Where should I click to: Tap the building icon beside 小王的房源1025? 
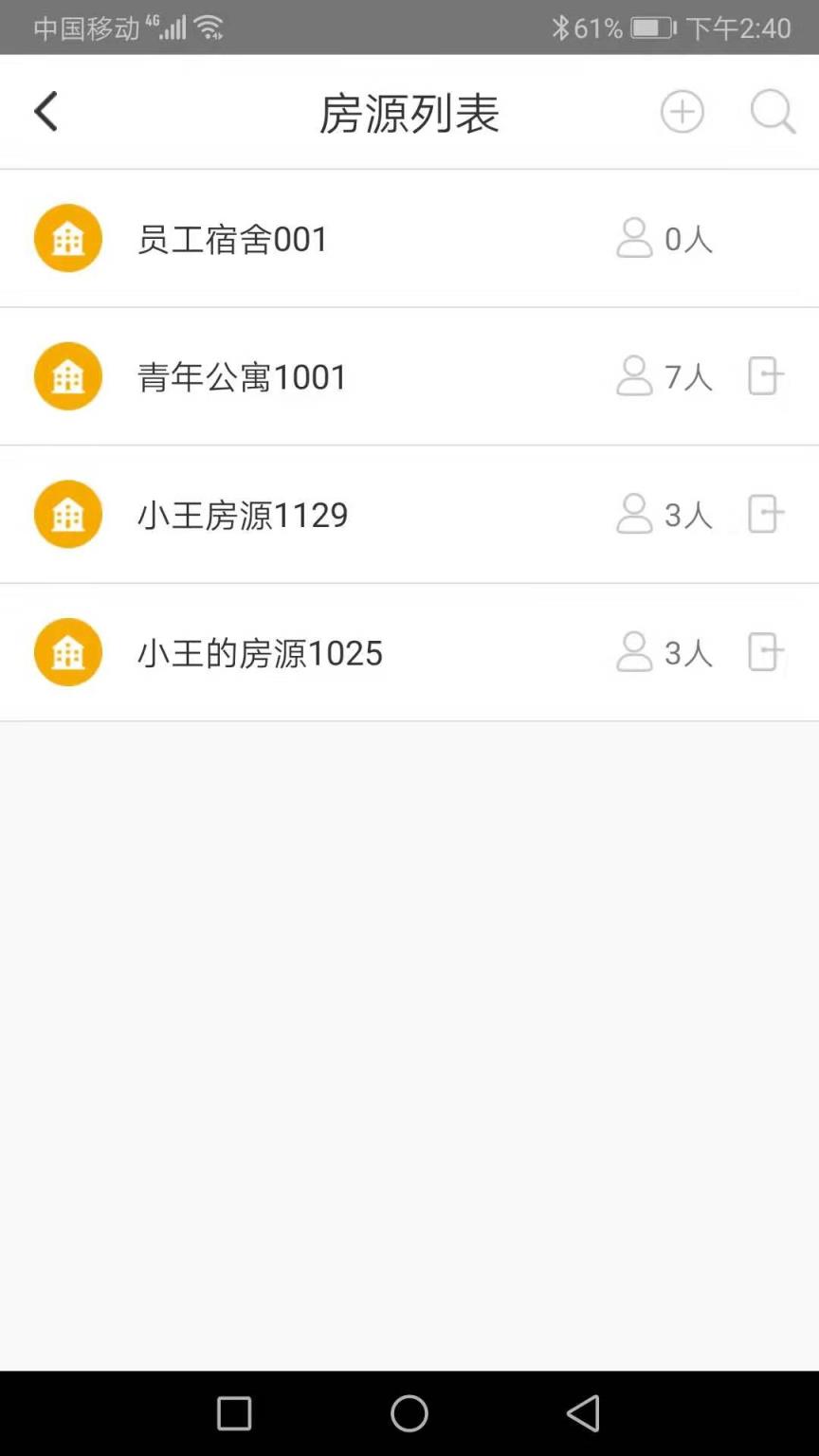pos(67,652)
